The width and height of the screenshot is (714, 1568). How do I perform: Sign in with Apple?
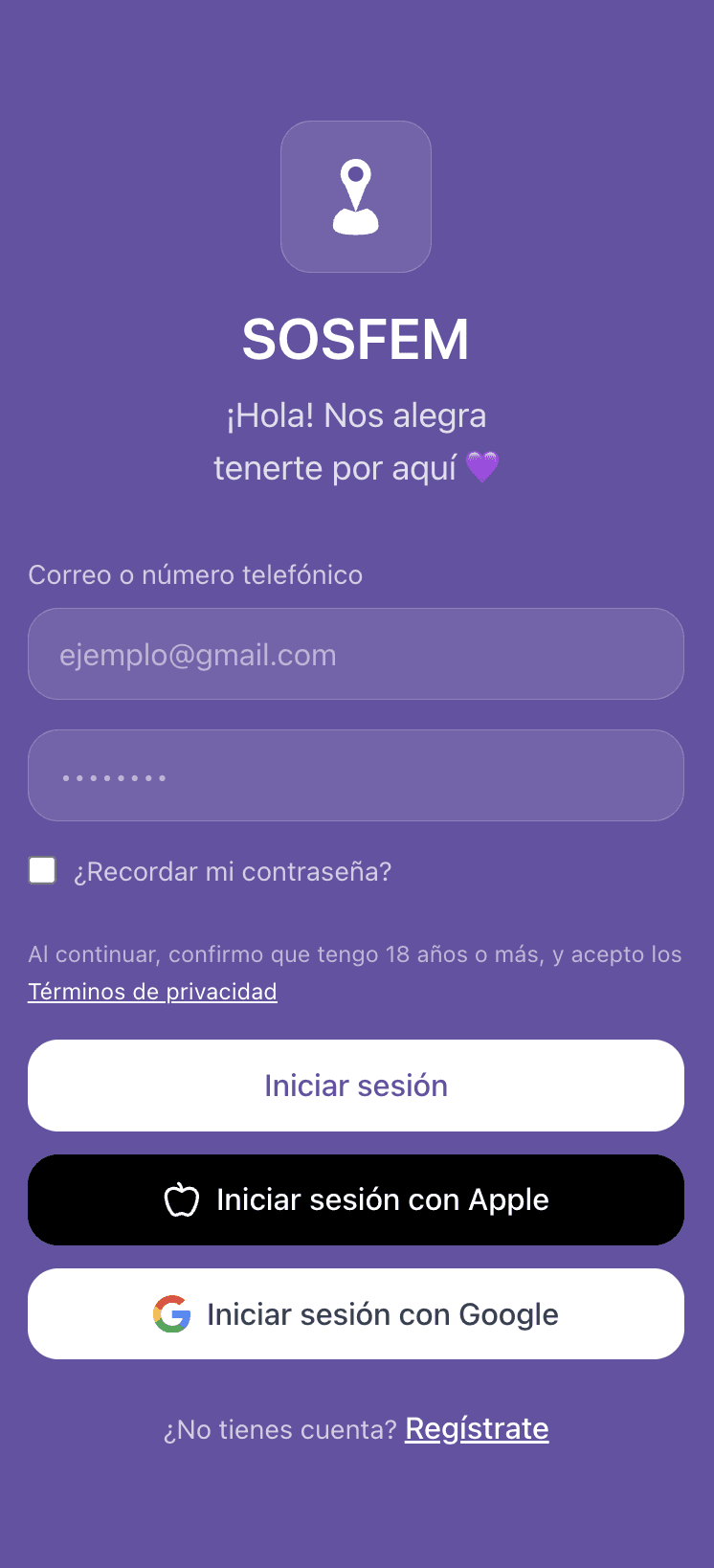(x=356, y=1200)
